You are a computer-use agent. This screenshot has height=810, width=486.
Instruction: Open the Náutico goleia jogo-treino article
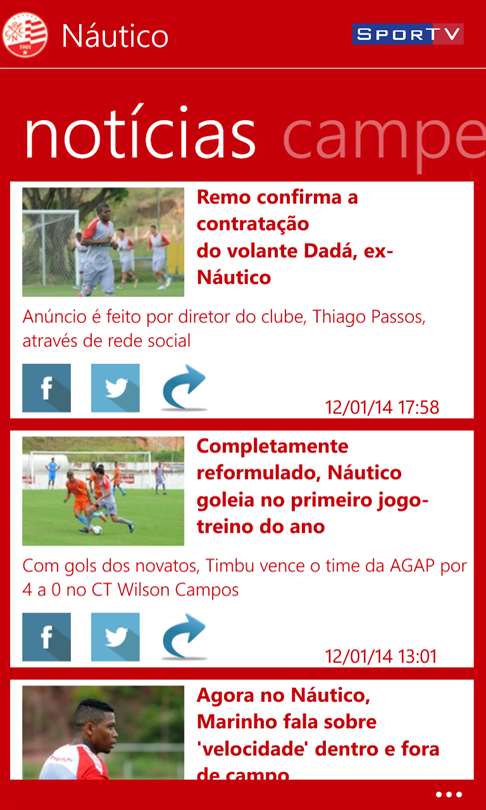313,486
